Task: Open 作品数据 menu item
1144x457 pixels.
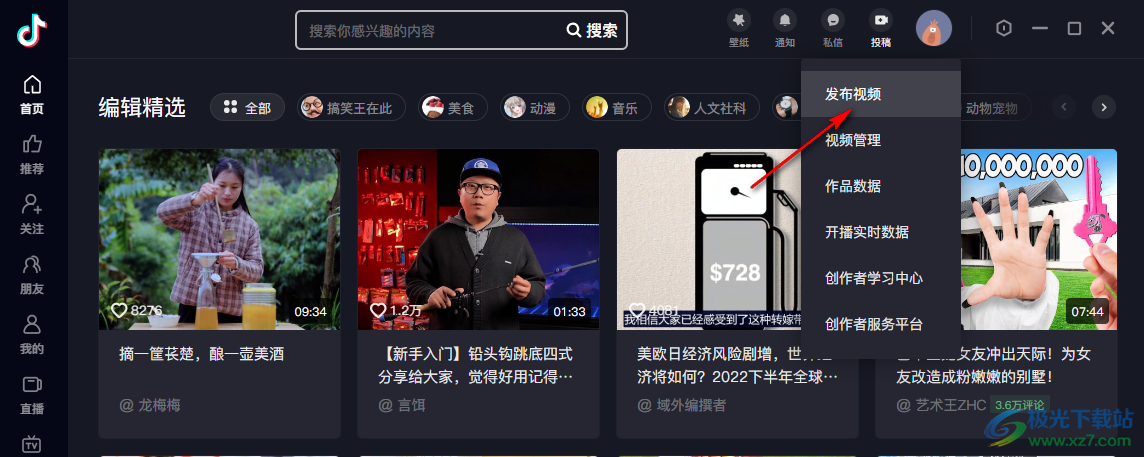Action: point(853,186)
